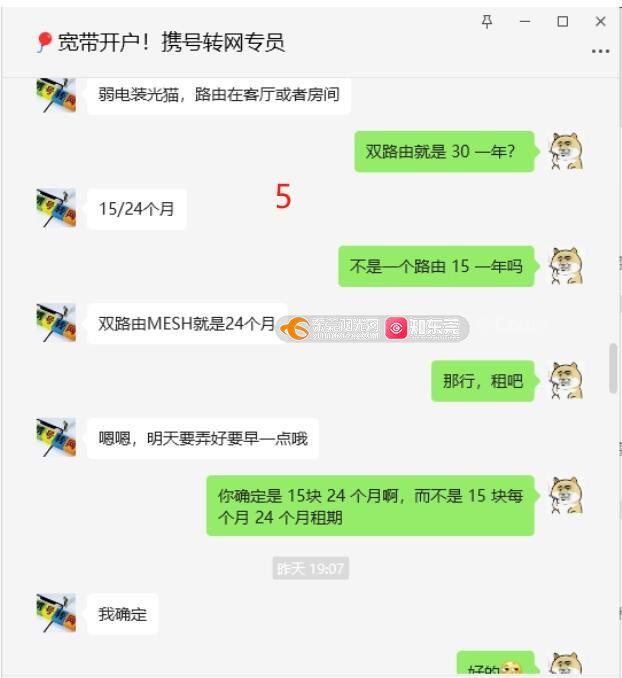Pin the chat window on top

487,21
